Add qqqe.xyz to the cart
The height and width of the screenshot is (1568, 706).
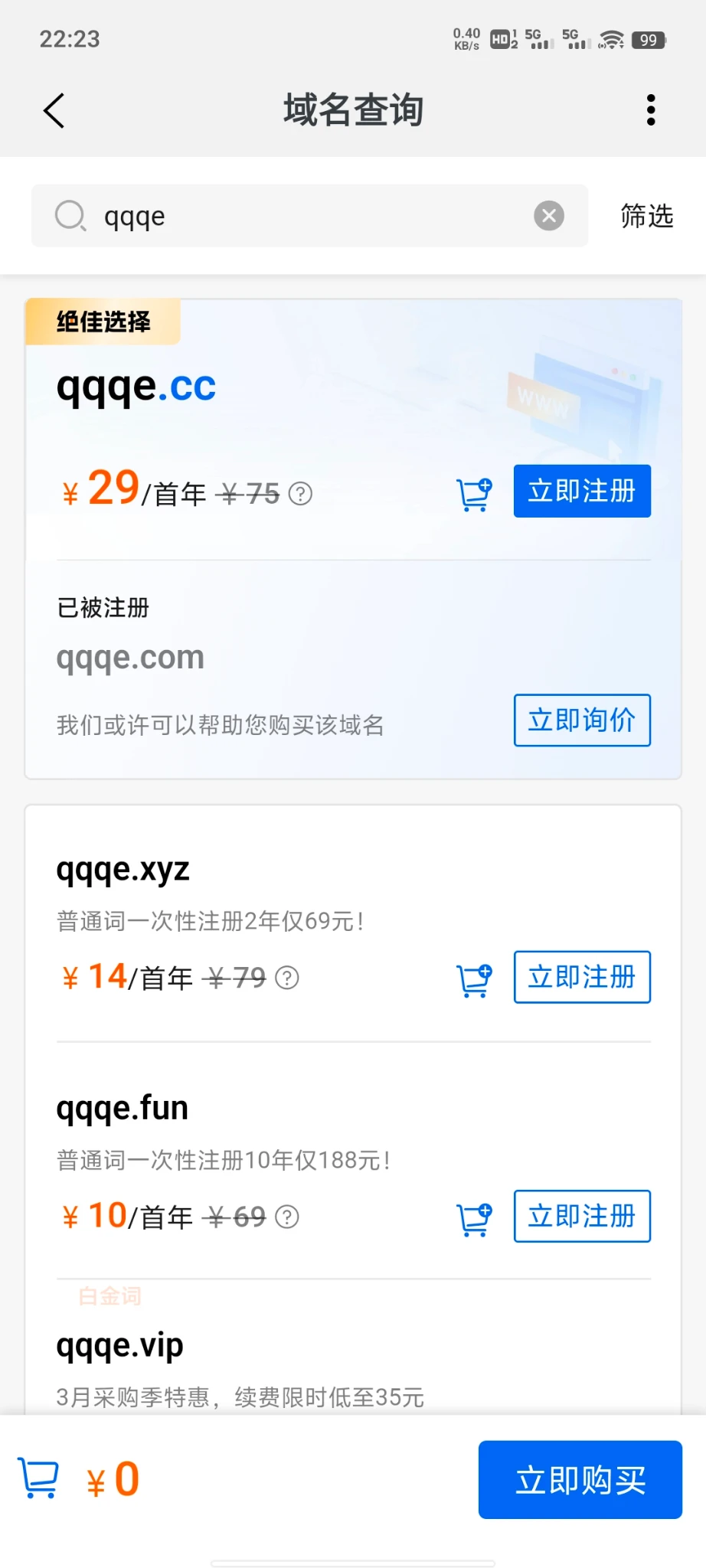tap(474, 980)
